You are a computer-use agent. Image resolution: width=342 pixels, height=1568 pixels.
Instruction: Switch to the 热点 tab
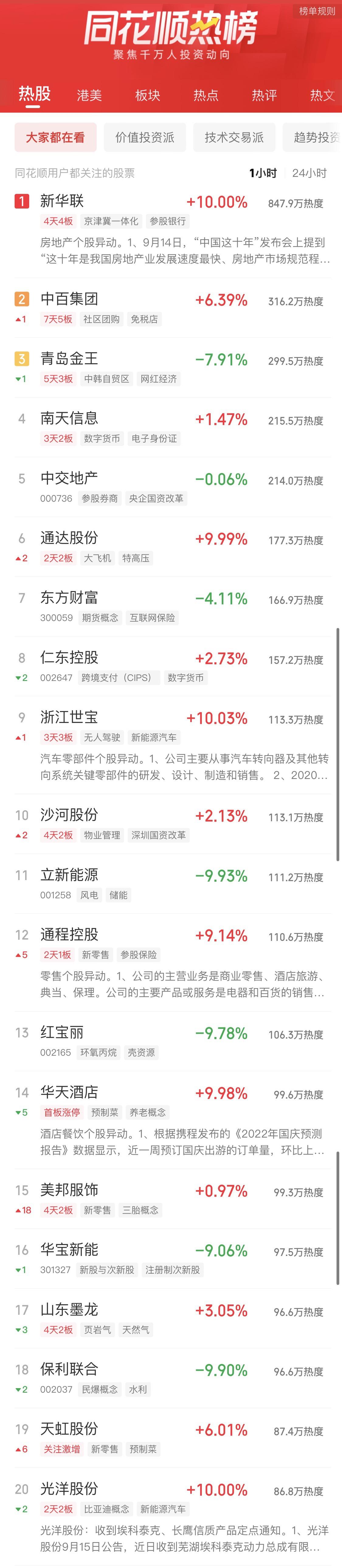coord(206,95)
